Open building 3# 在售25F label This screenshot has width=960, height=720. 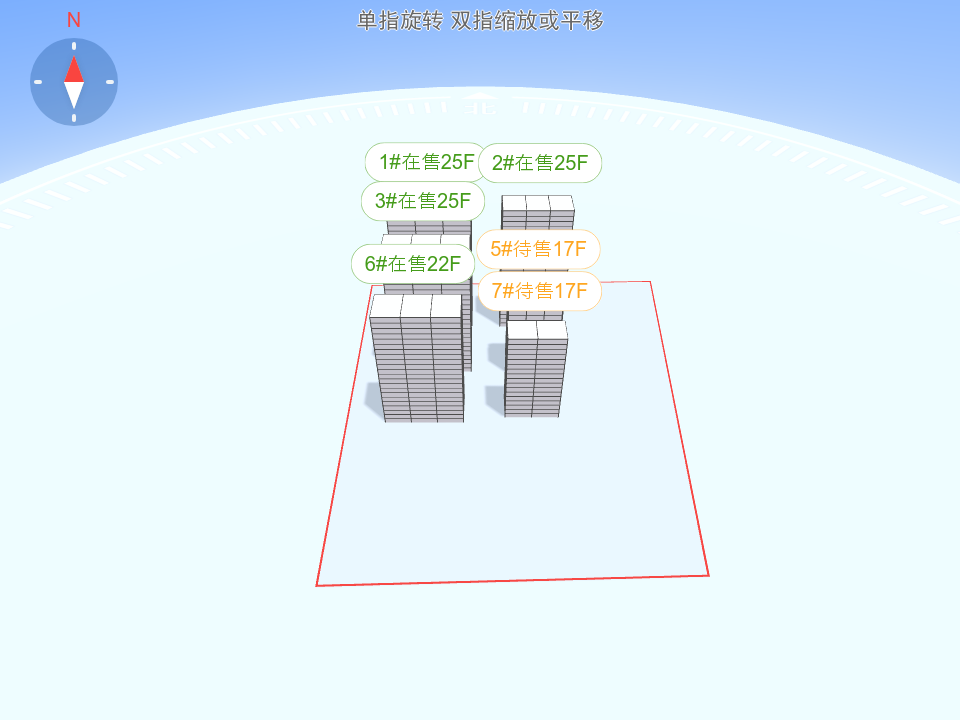[423, 201]
